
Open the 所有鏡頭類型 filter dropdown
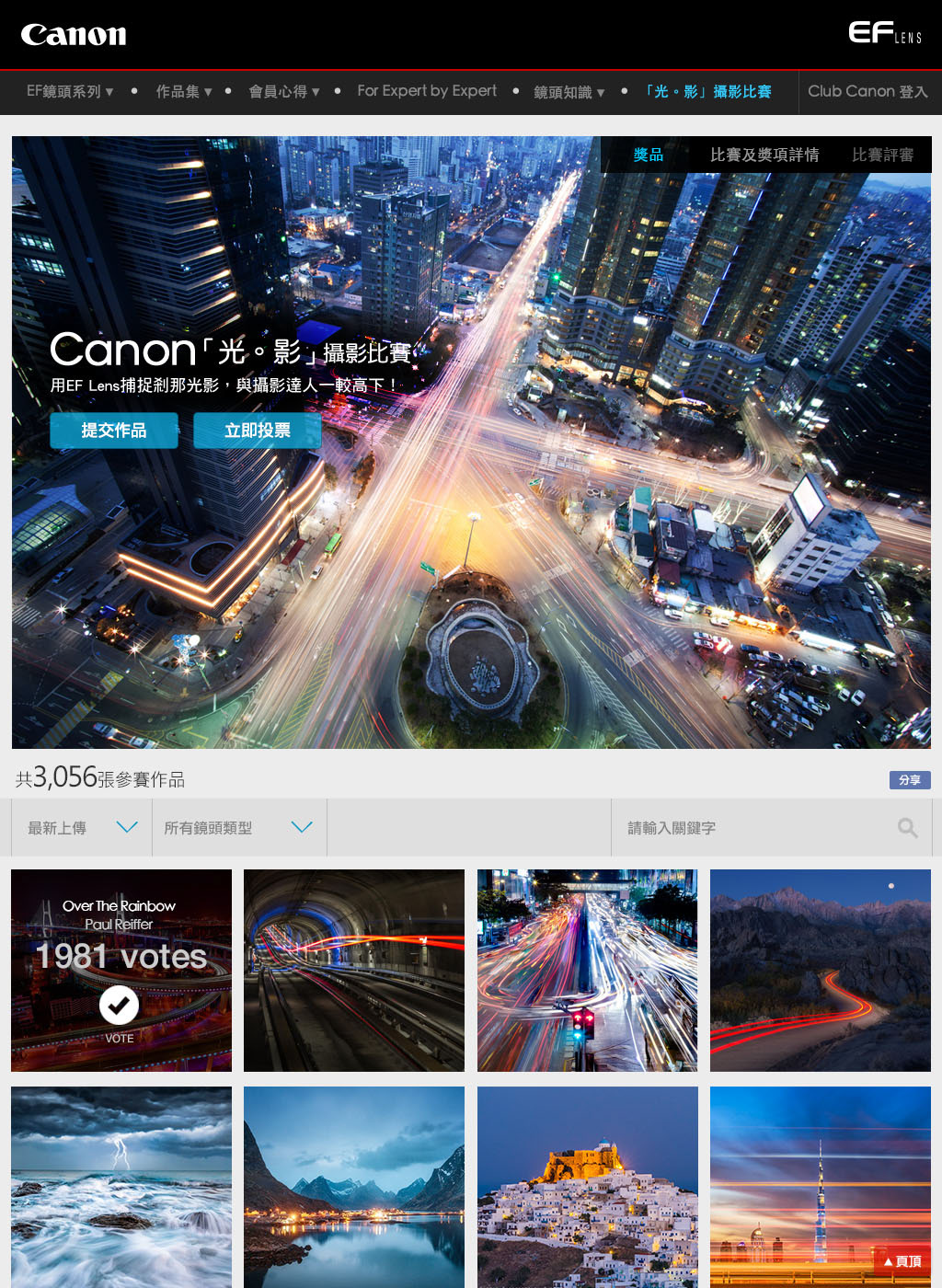[239, 828]
